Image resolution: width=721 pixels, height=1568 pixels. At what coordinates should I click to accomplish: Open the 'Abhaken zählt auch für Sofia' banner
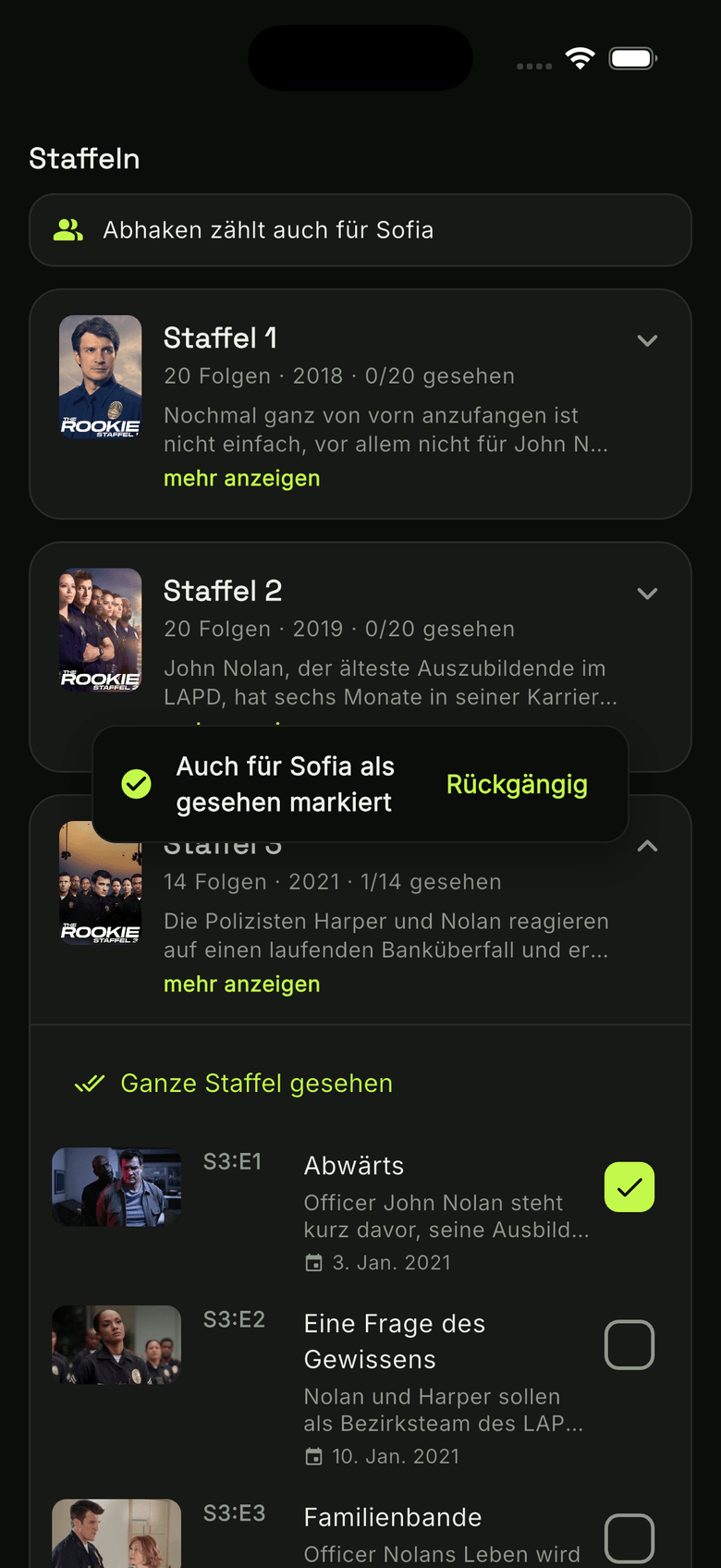pos(360,230)
